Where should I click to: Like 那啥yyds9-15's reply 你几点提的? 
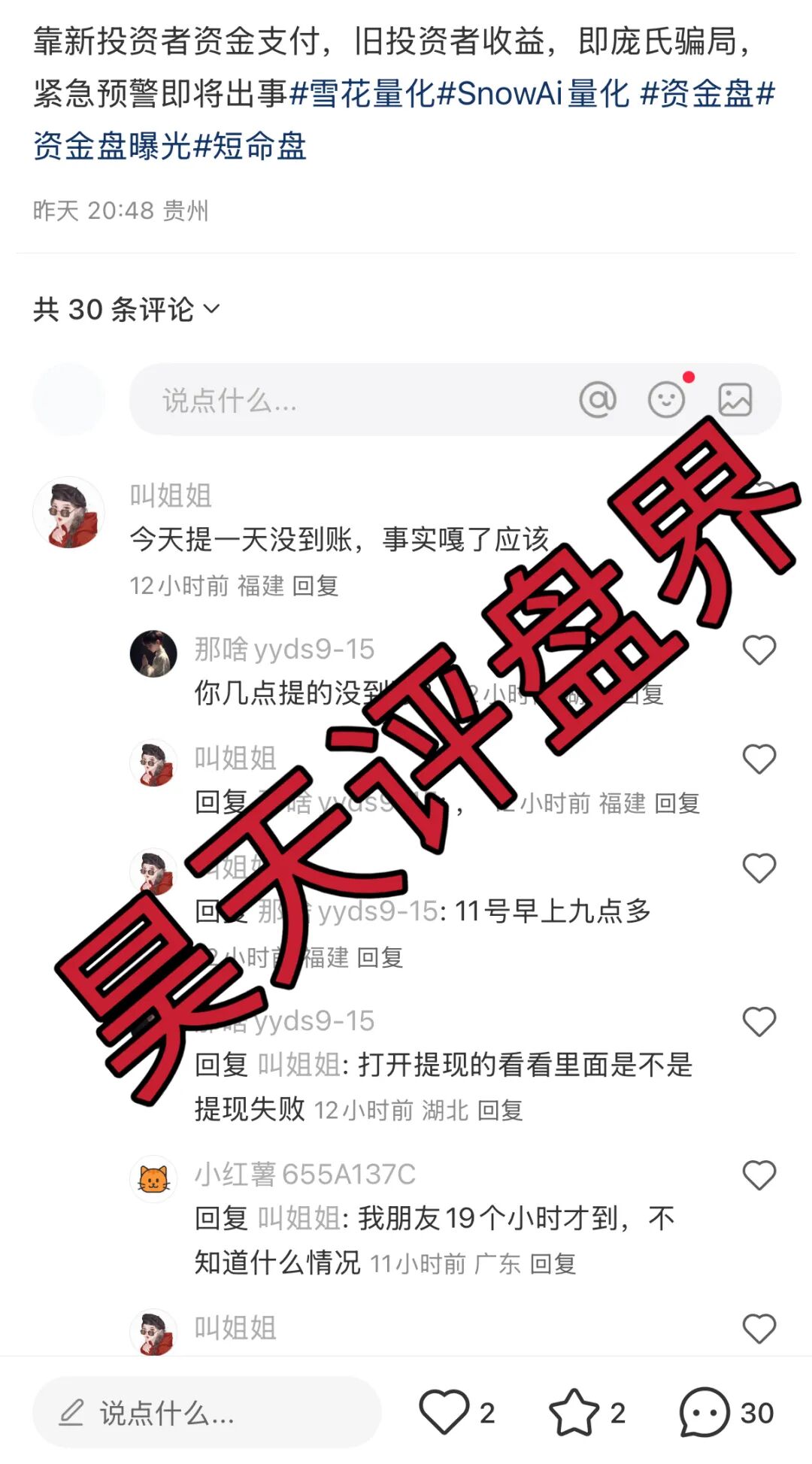(759, 650)
